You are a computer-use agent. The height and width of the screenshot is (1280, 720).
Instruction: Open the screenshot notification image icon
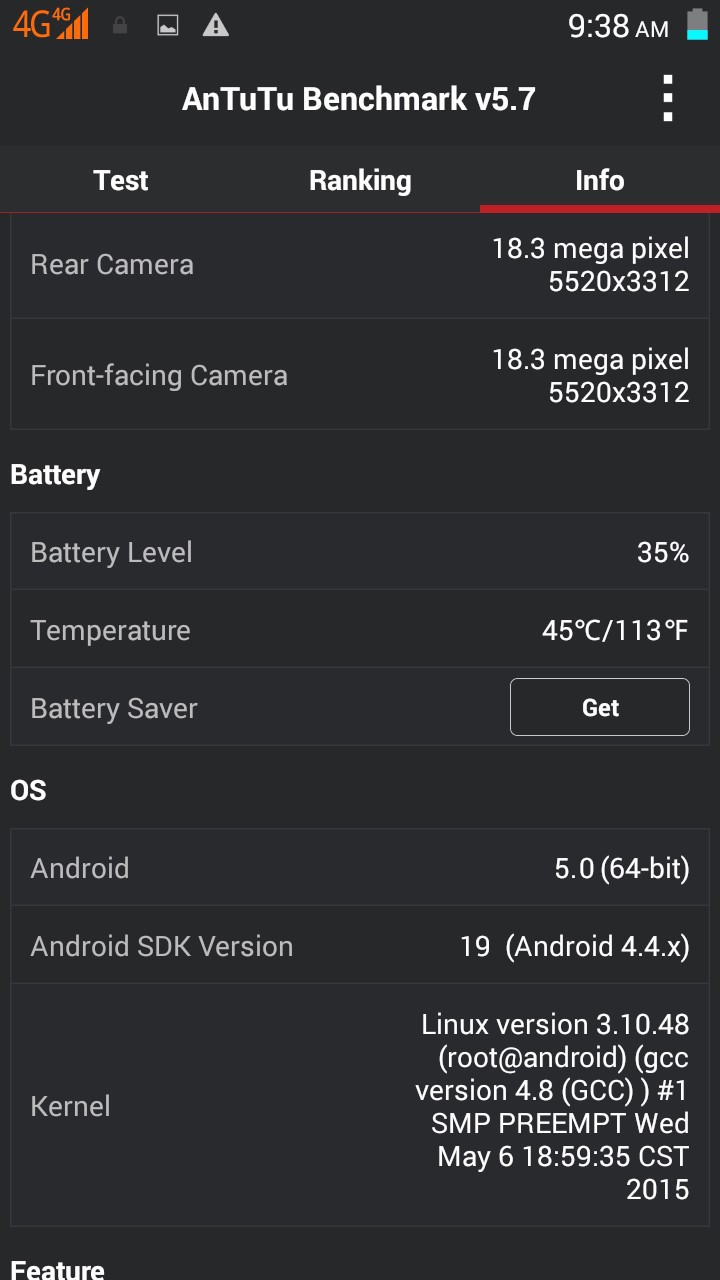tap(167, 26)
